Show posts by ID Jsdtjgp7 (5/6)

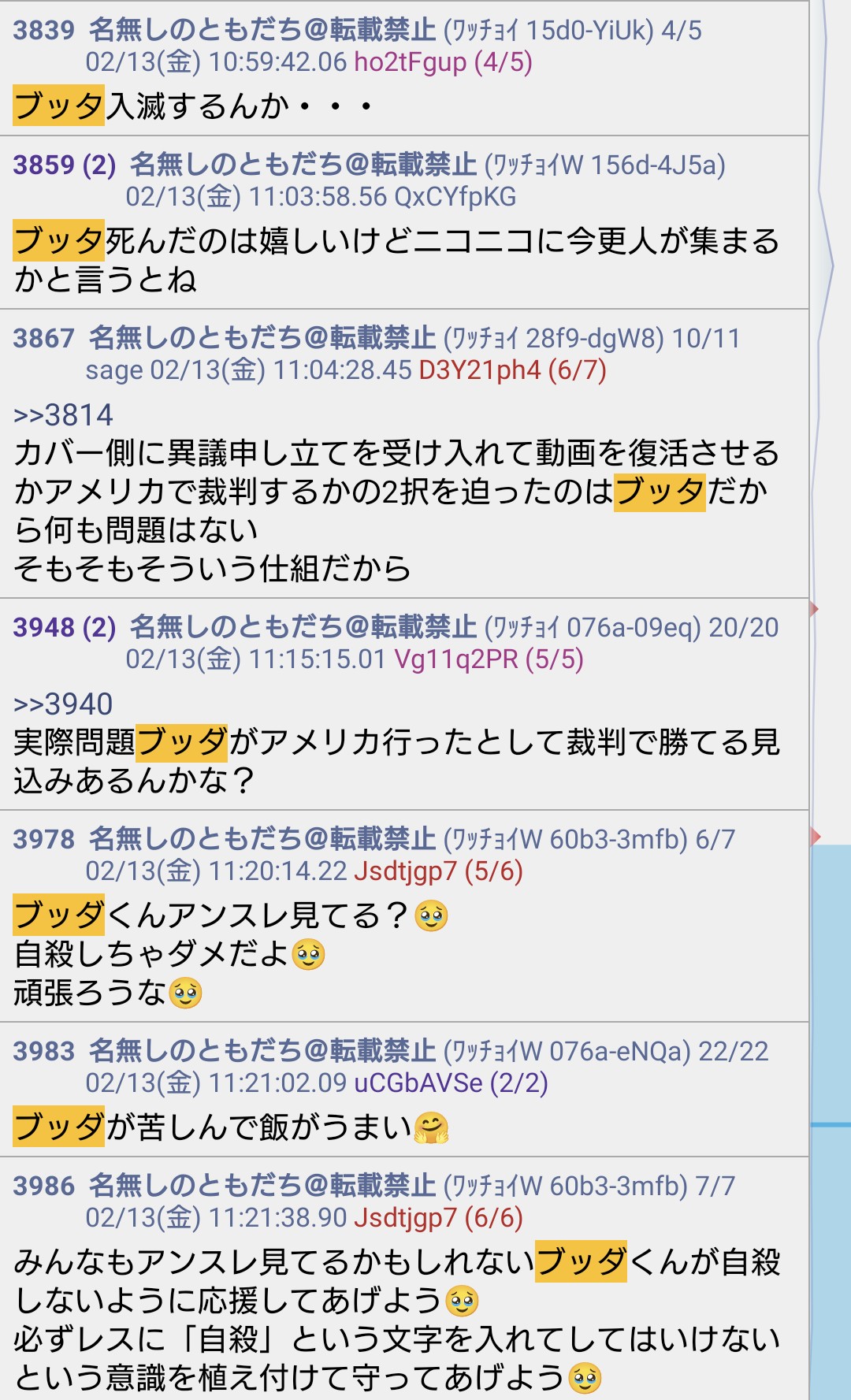pyautogui.click(x=438, y=871)
